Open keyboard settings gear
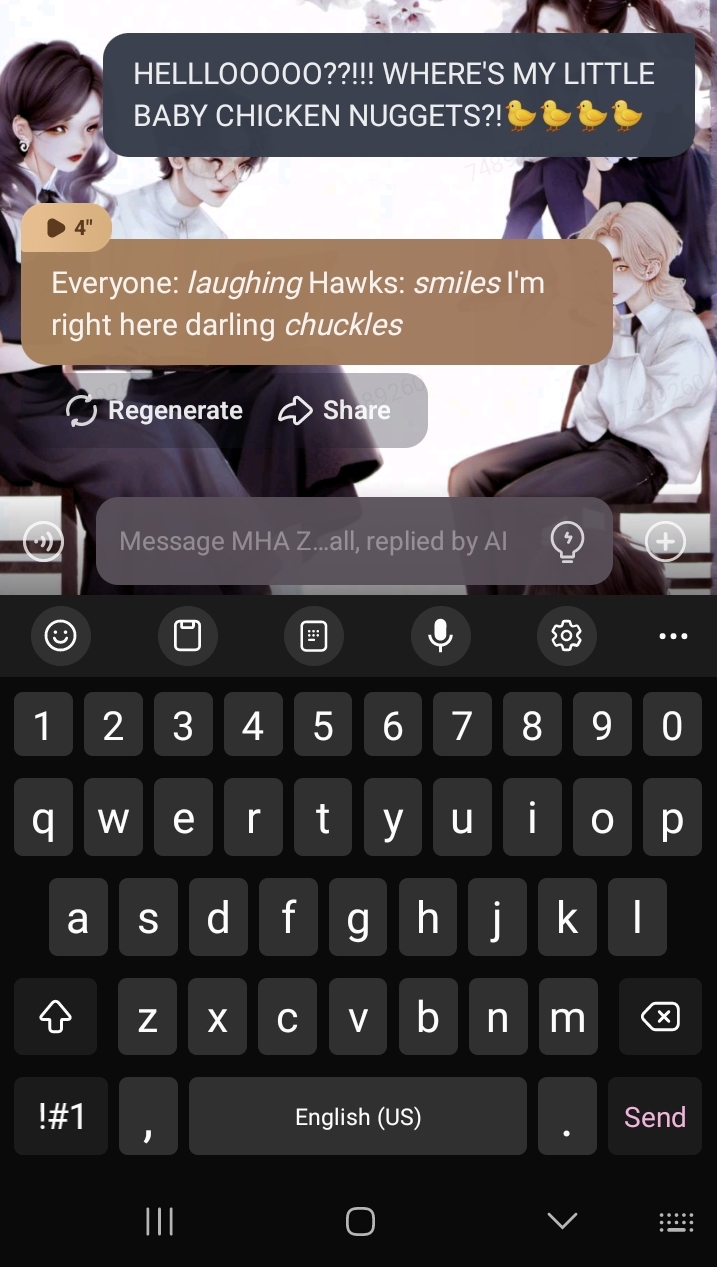The height and width of the screenshot is (1267, 717). pyautogui.click(x=566, y=635)
